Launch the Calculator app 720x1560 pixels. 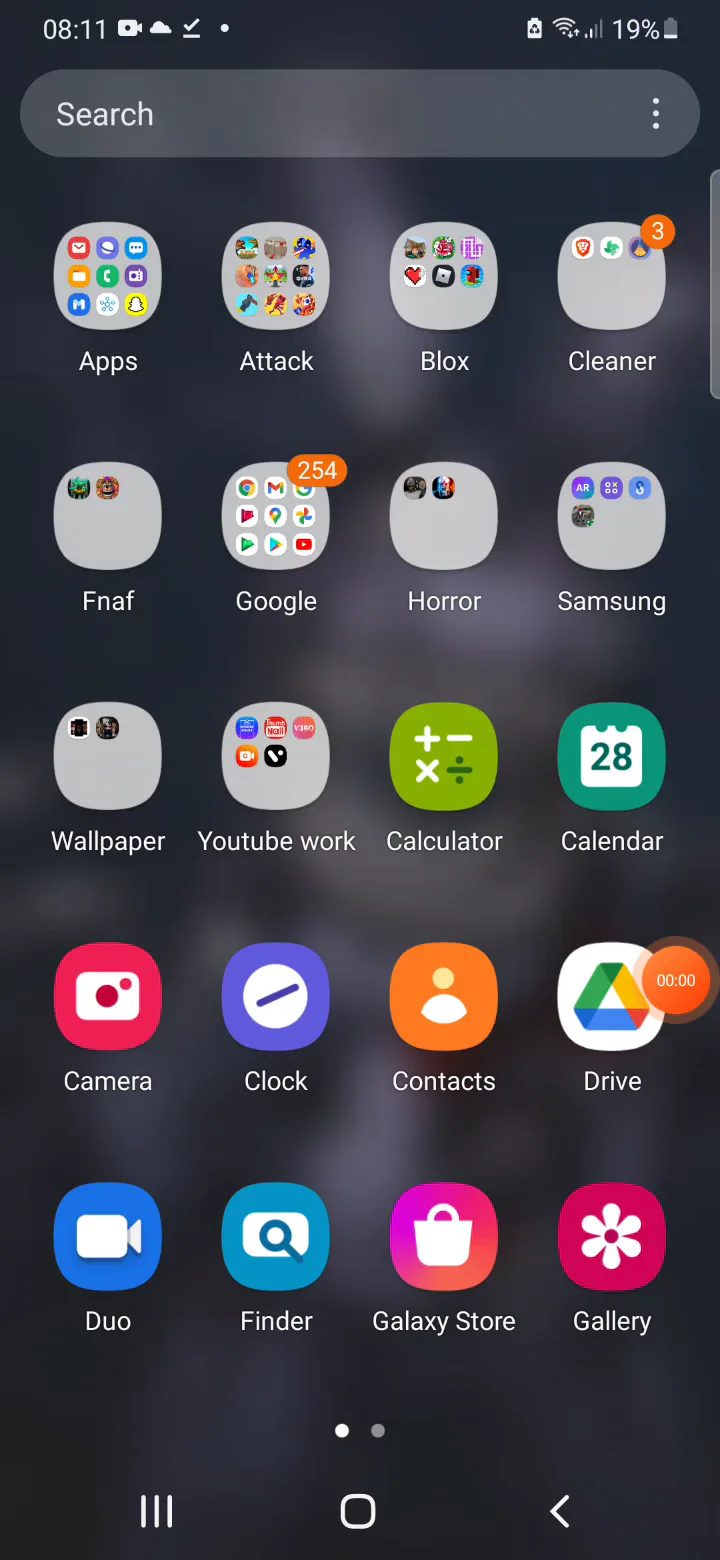pyautogui.click(x=444, y=757)
